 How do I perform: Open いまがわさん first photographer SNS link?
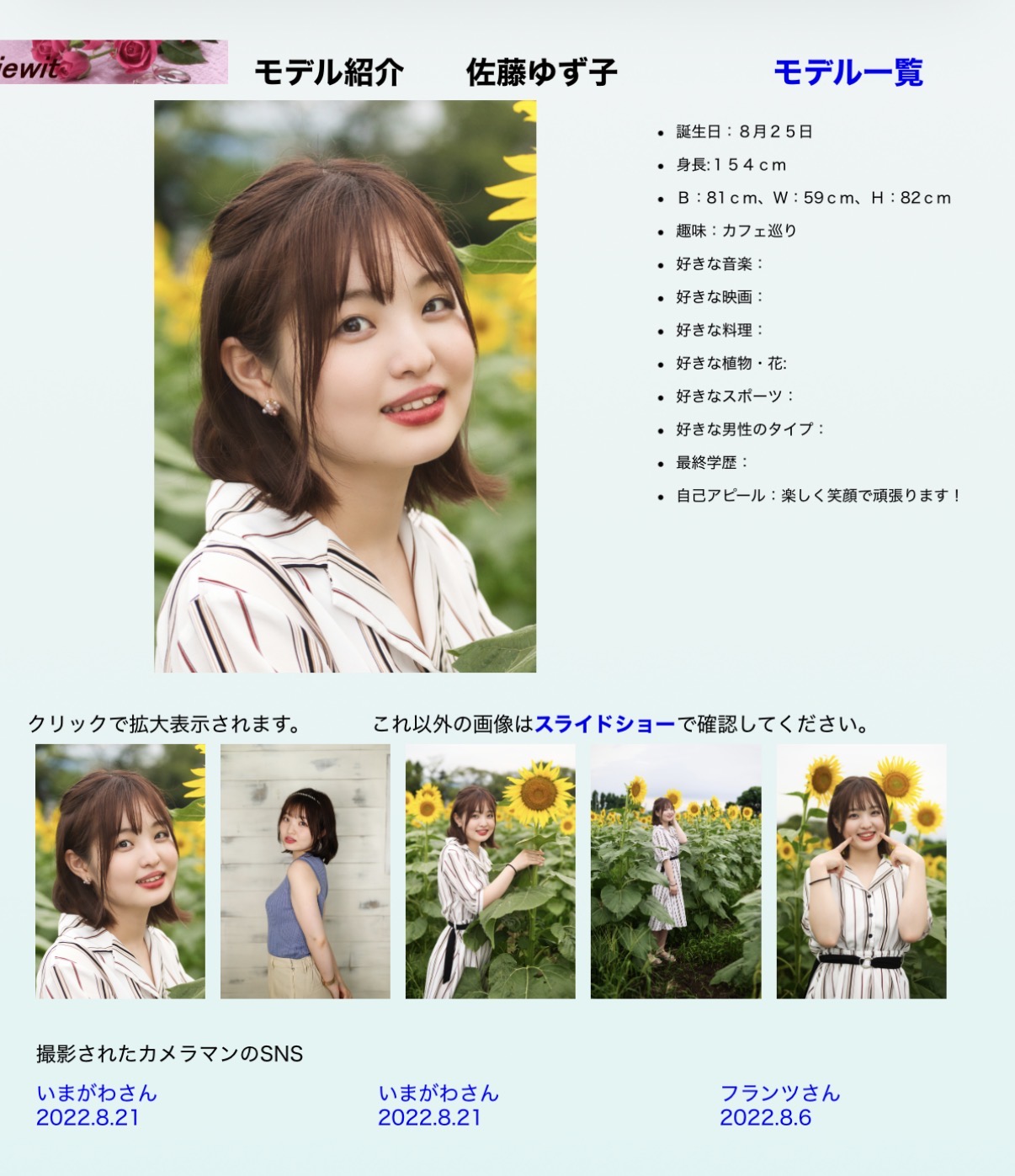click(x=95, y=1094)
